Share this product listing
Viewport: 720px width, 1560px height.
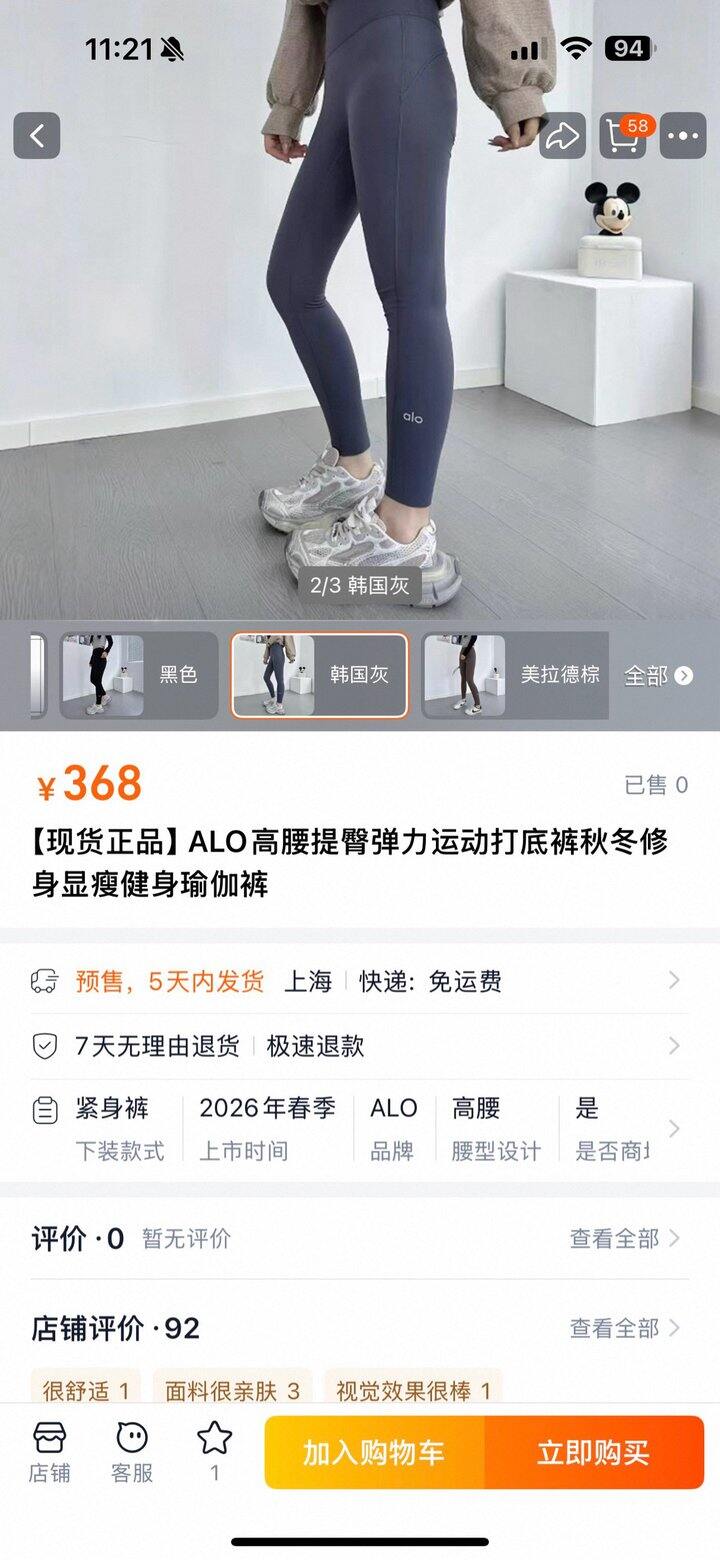click(x=563, y=136)
